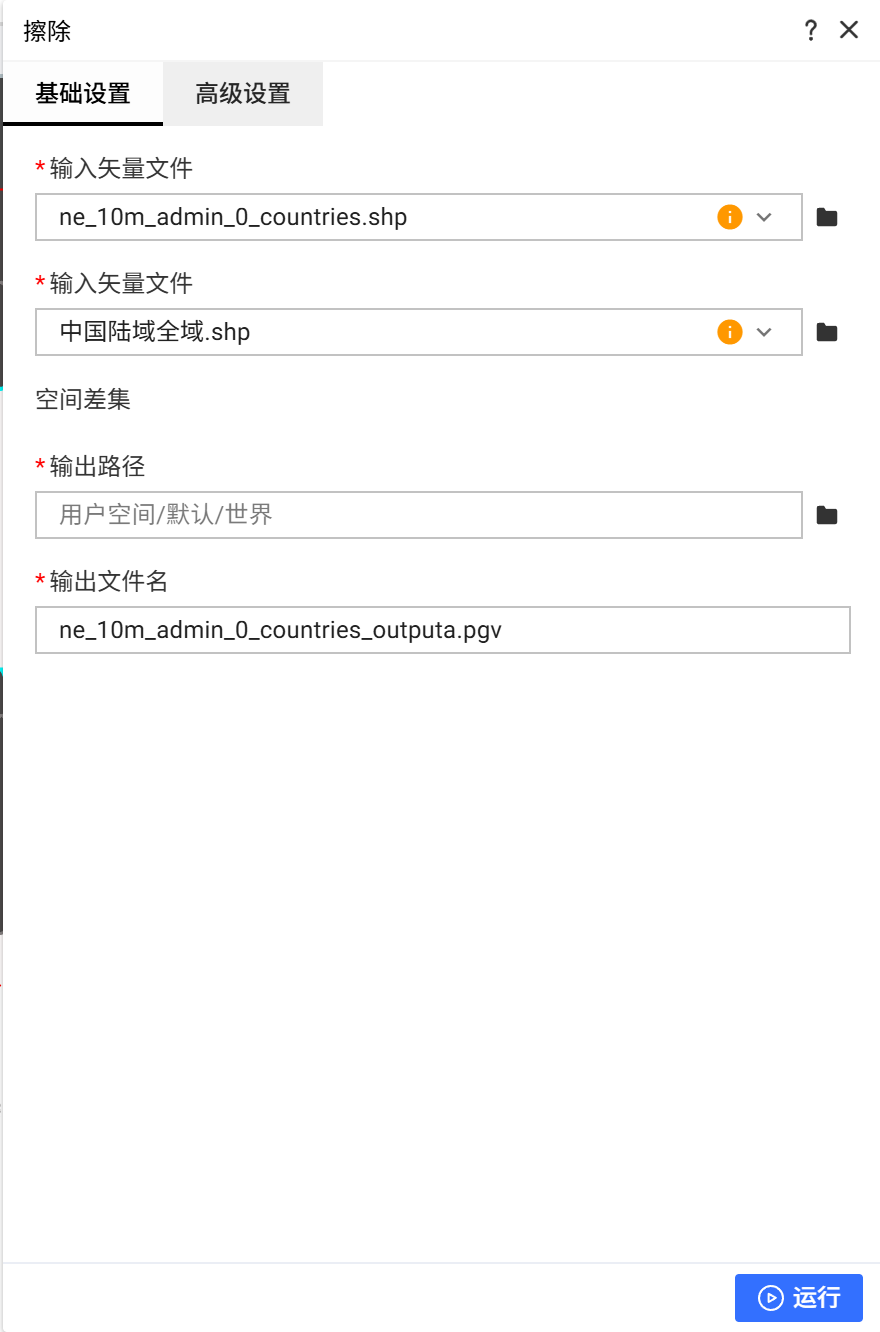Open folder picker for 输出路径
Viewport: 880px width, 1332px height.
pos(827,515)
